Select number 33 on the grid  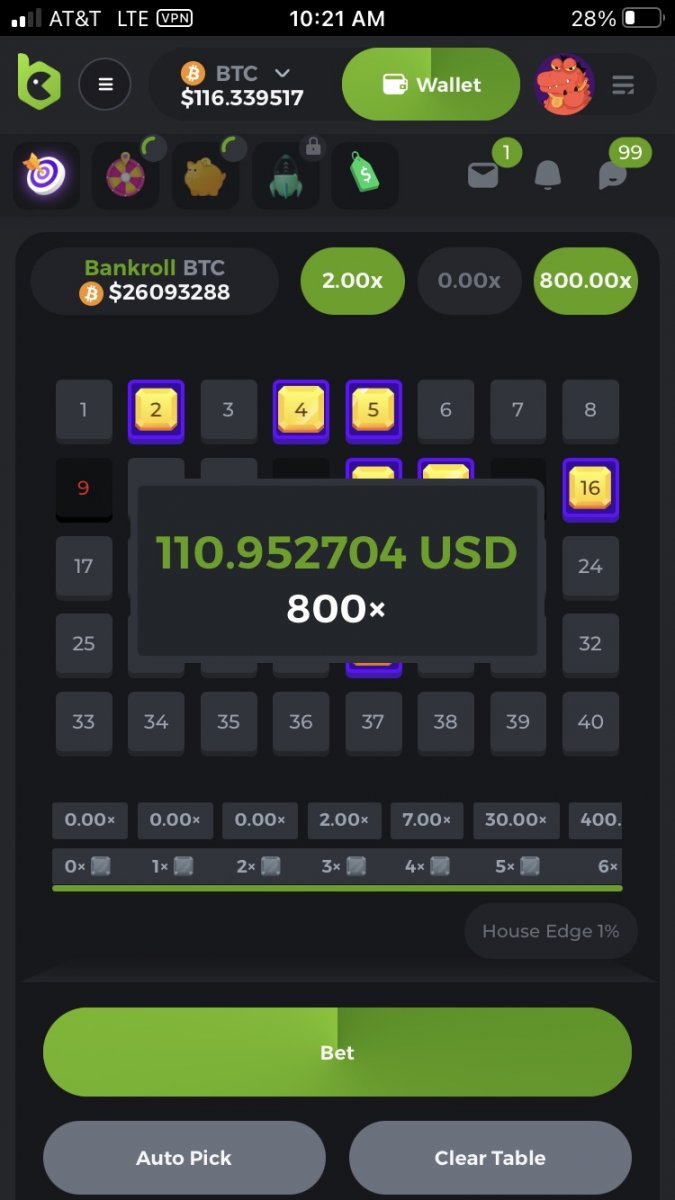[x=83, y=721]
